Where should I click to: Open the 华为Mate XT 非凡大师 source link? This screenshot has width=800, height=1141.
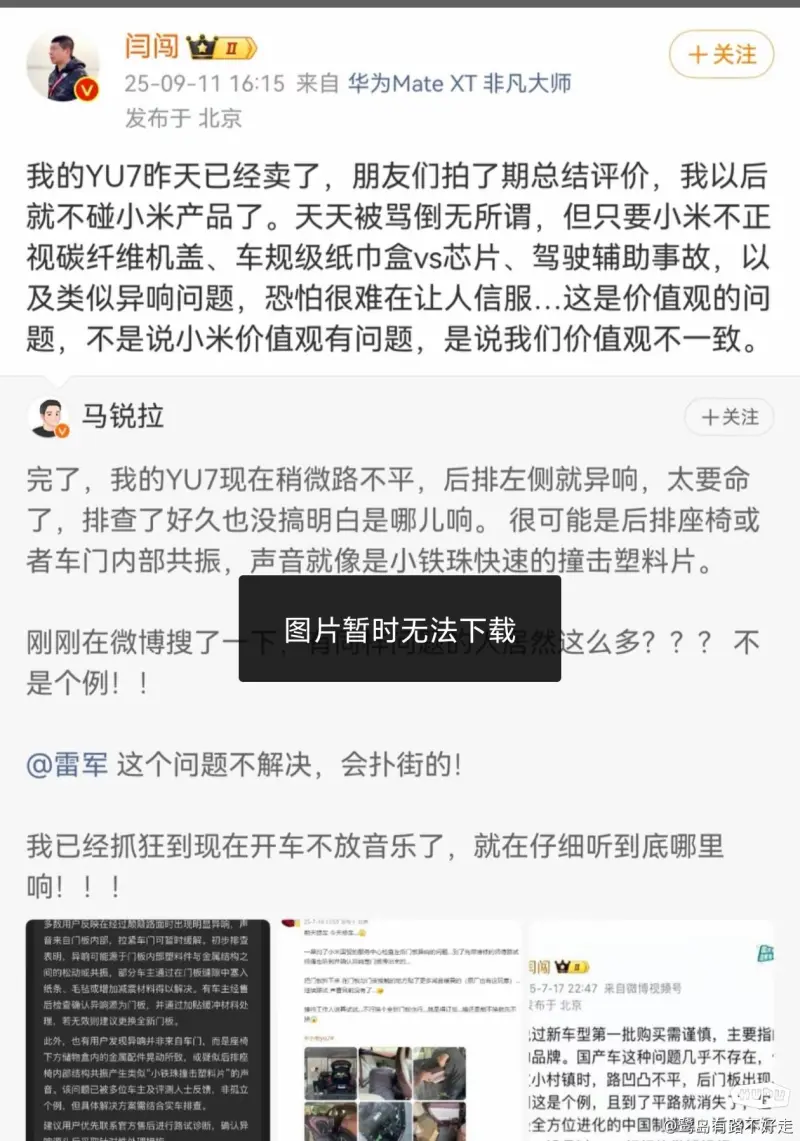click(459, 82)
